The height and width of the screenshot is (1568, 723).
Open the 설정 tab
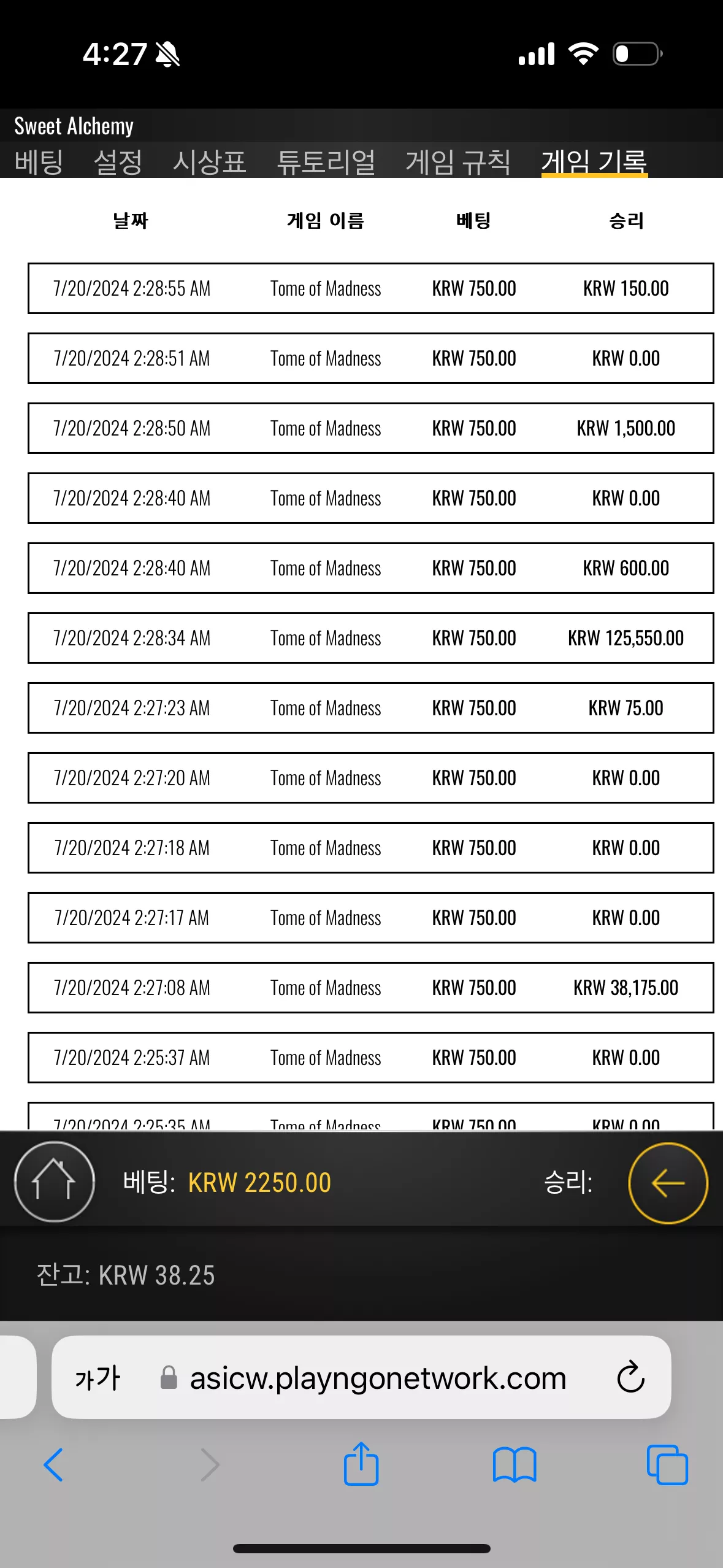118,162
